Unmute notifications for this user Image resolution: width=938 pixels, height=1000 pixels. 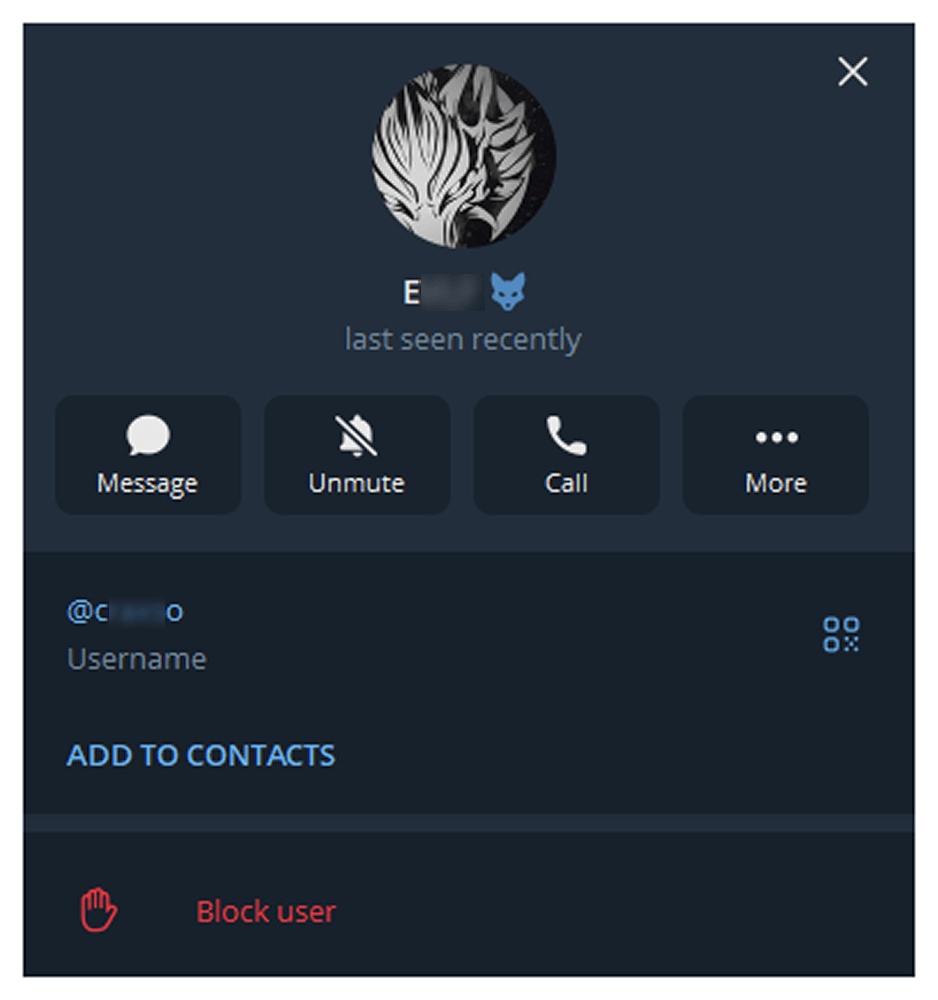point(356,455)
